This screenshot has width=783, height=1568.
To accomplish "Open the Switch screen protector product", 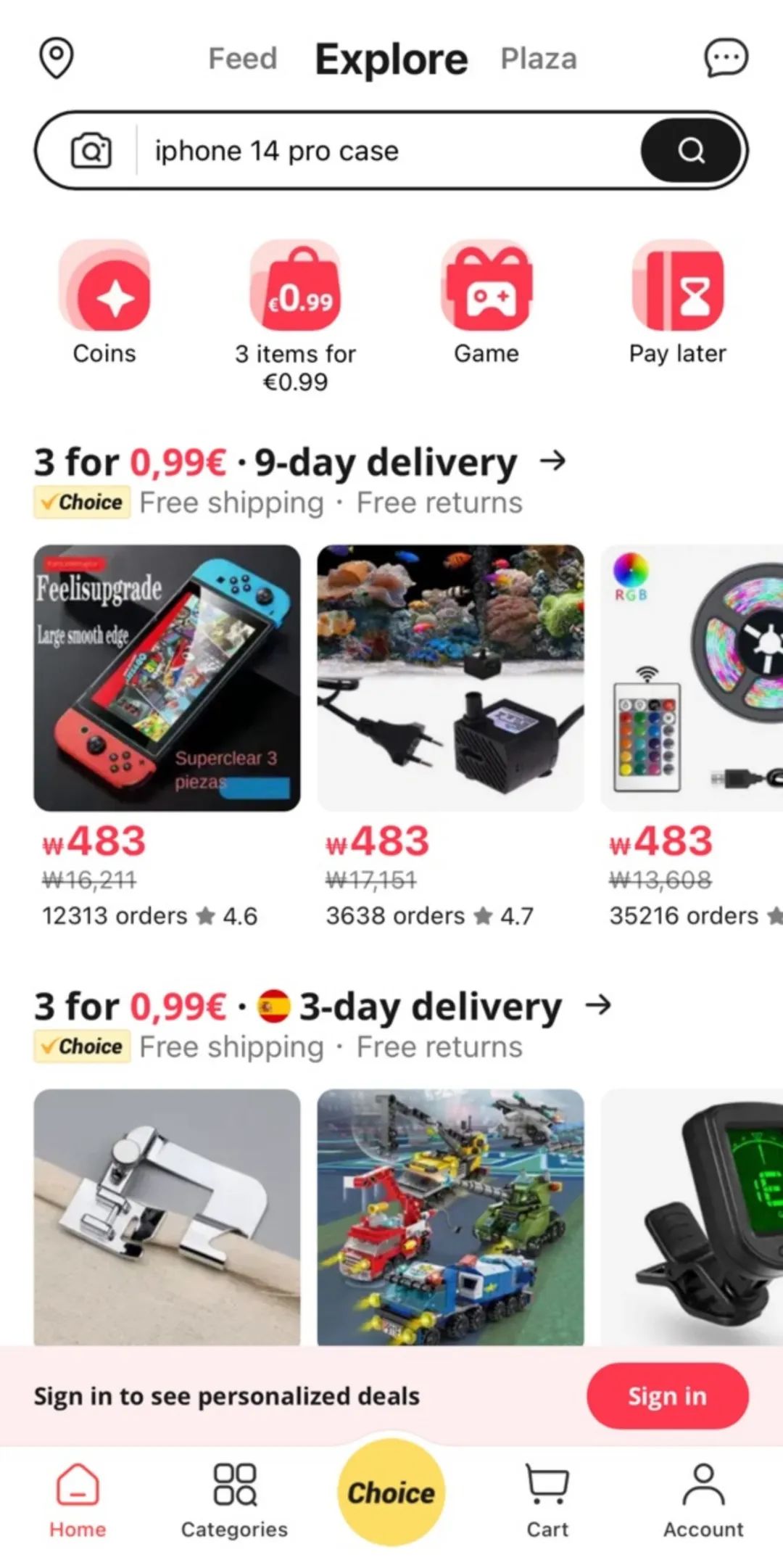I will click(167, 678).
